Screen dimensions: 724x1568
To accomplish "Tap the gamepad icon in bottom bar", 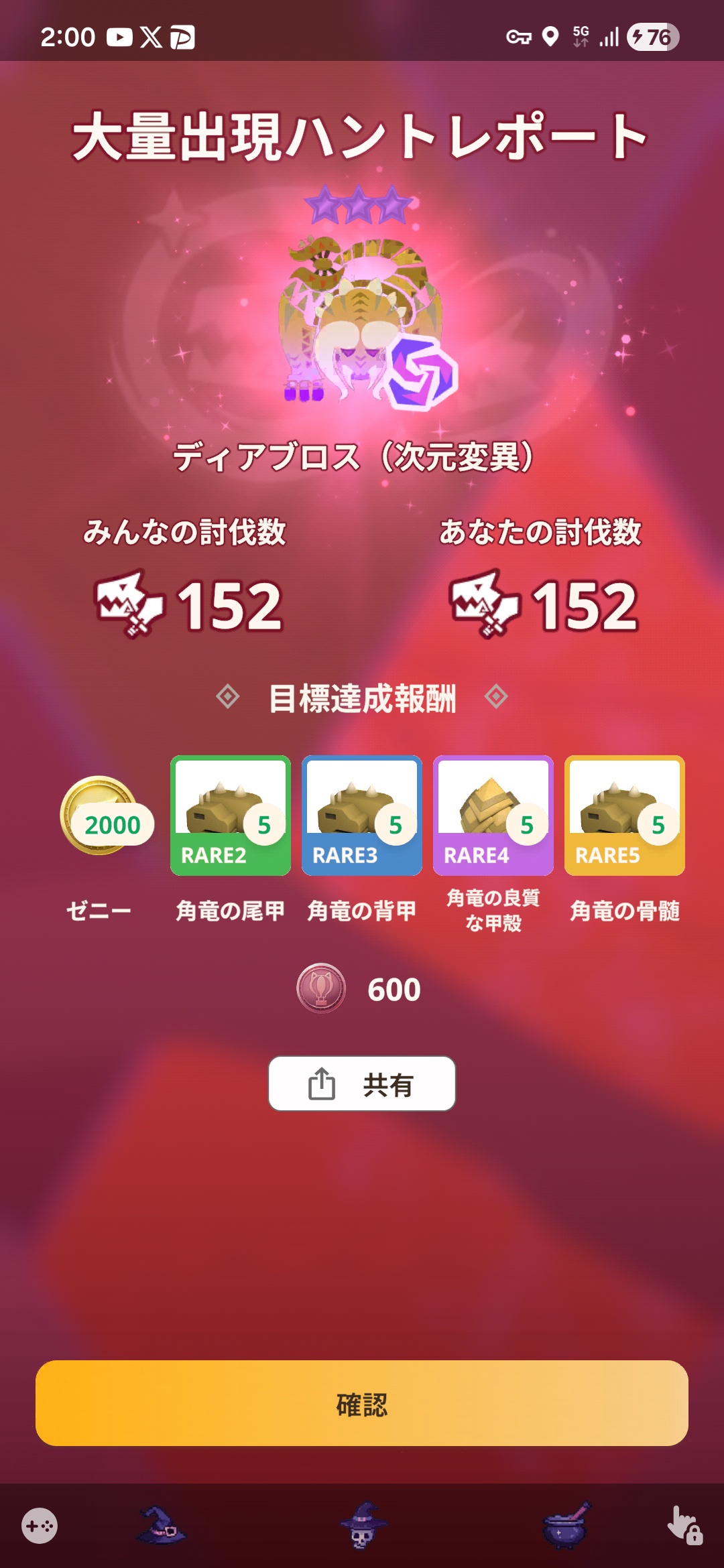I will (x=40, y=1526).
